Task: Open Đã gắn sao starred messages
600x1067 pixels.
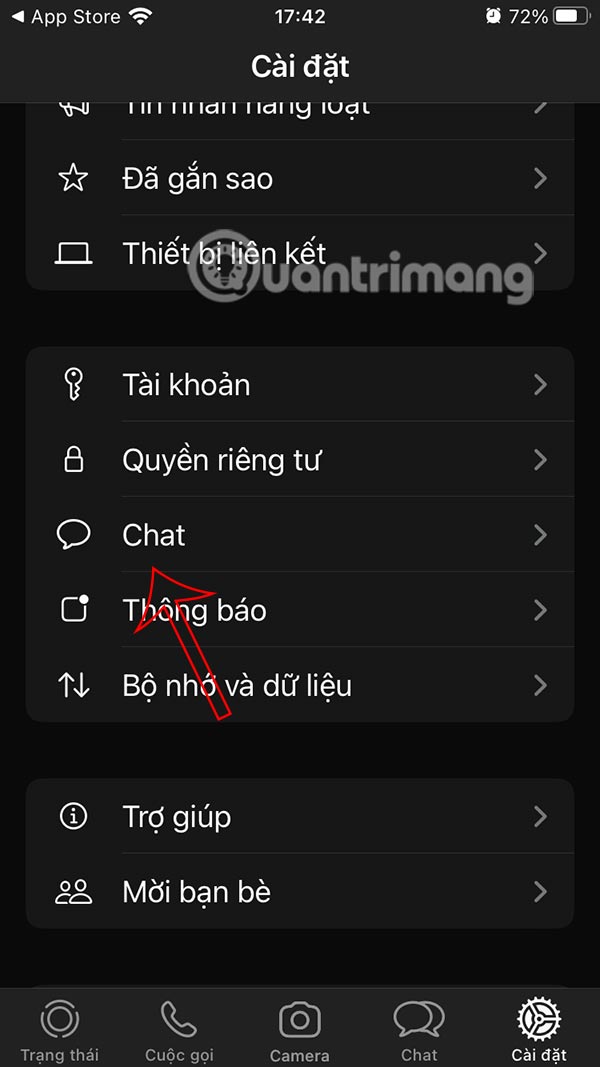Action: click(x=300, y=179)
